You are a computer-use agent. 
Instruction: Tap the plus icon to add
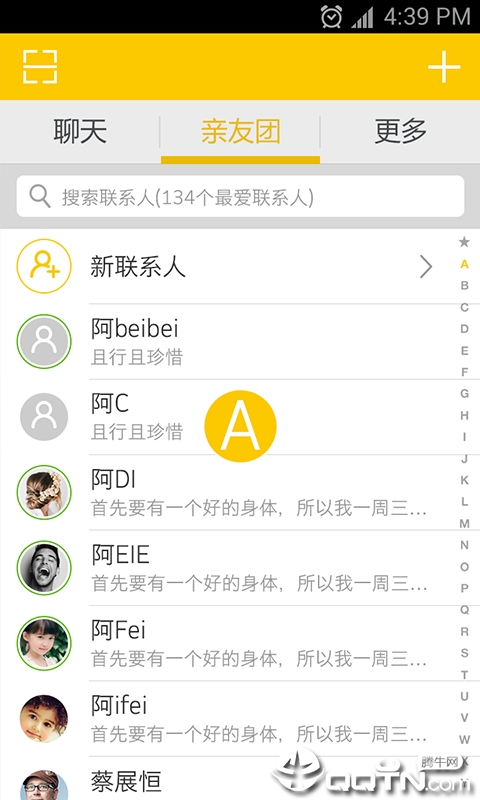(x=444, y=67)
